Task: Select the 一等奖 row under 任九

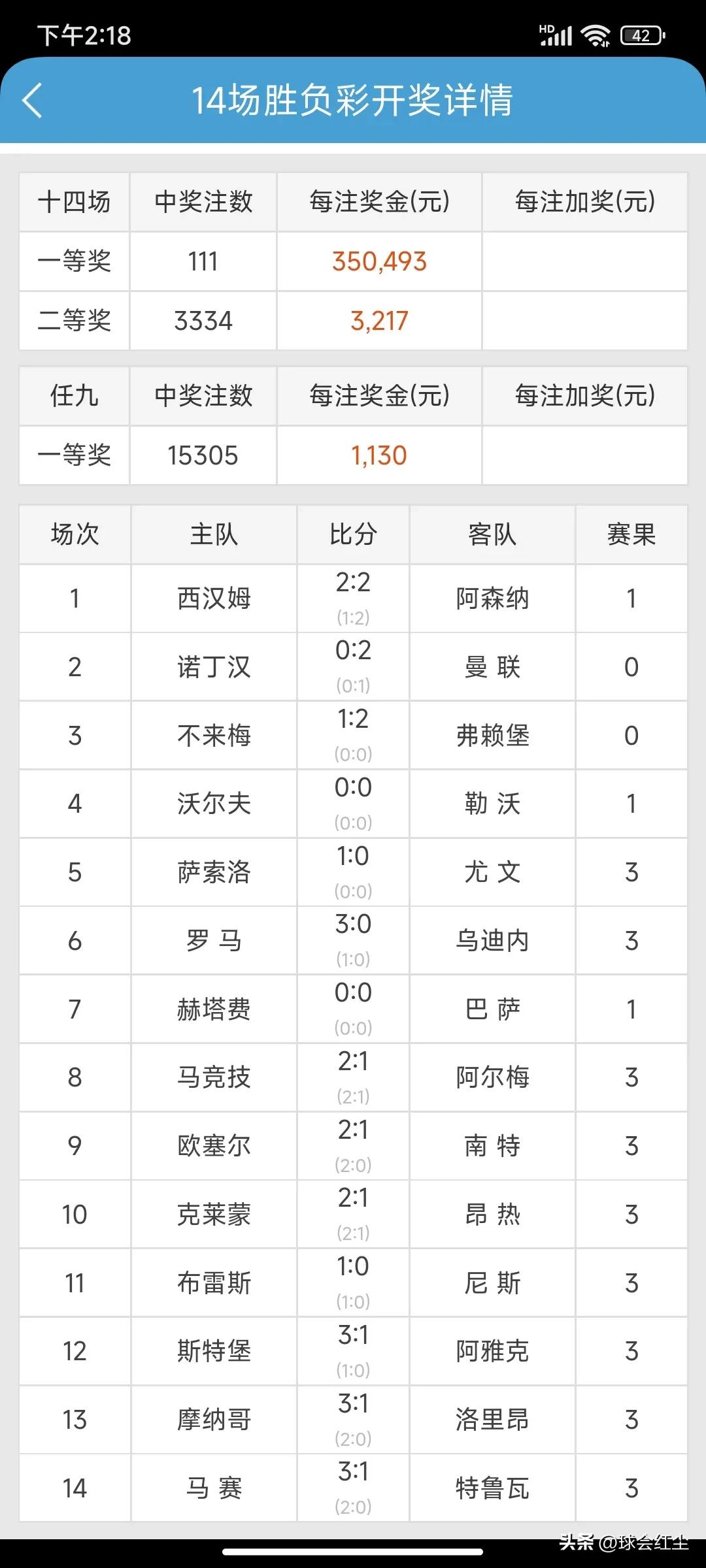Action: 74,455
